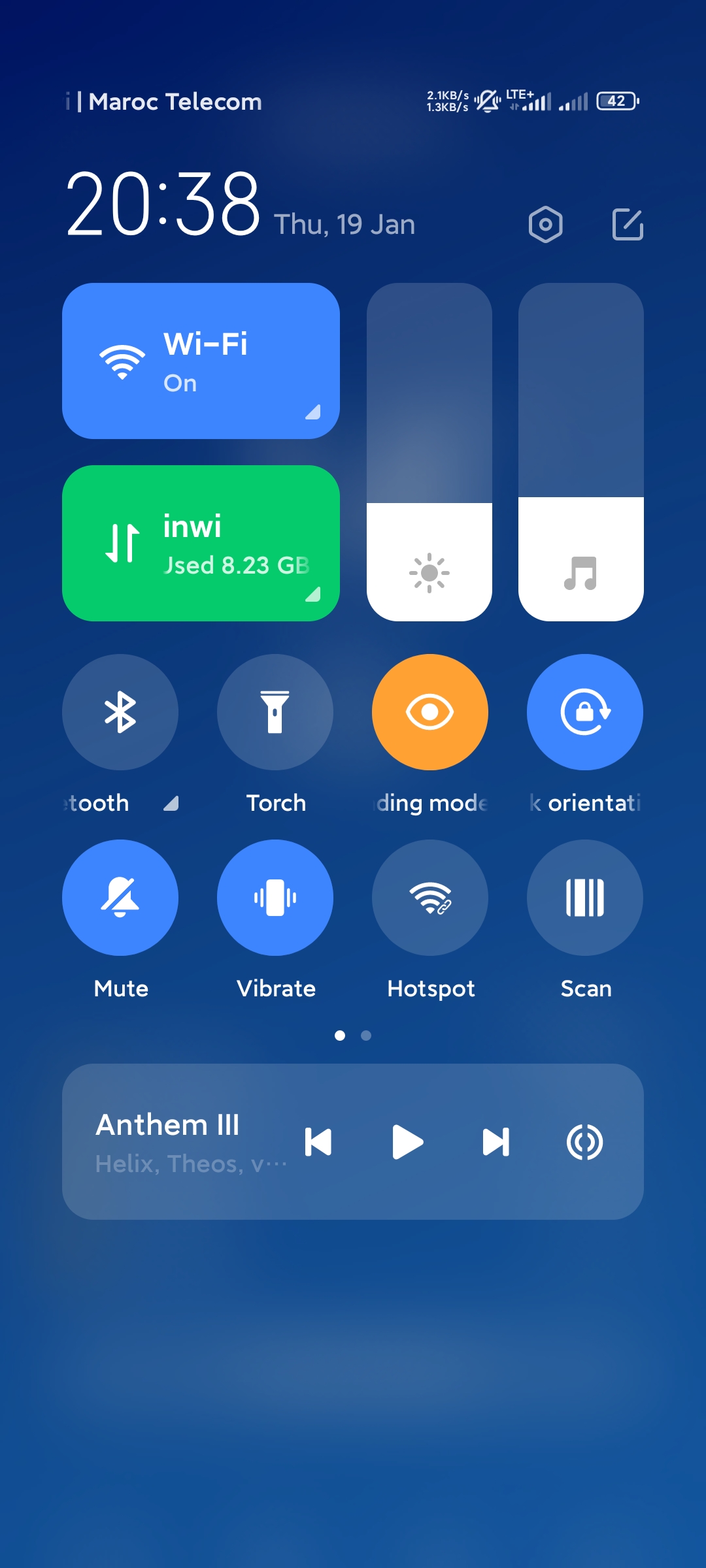Enable the Hotspot

click(430, 898)
